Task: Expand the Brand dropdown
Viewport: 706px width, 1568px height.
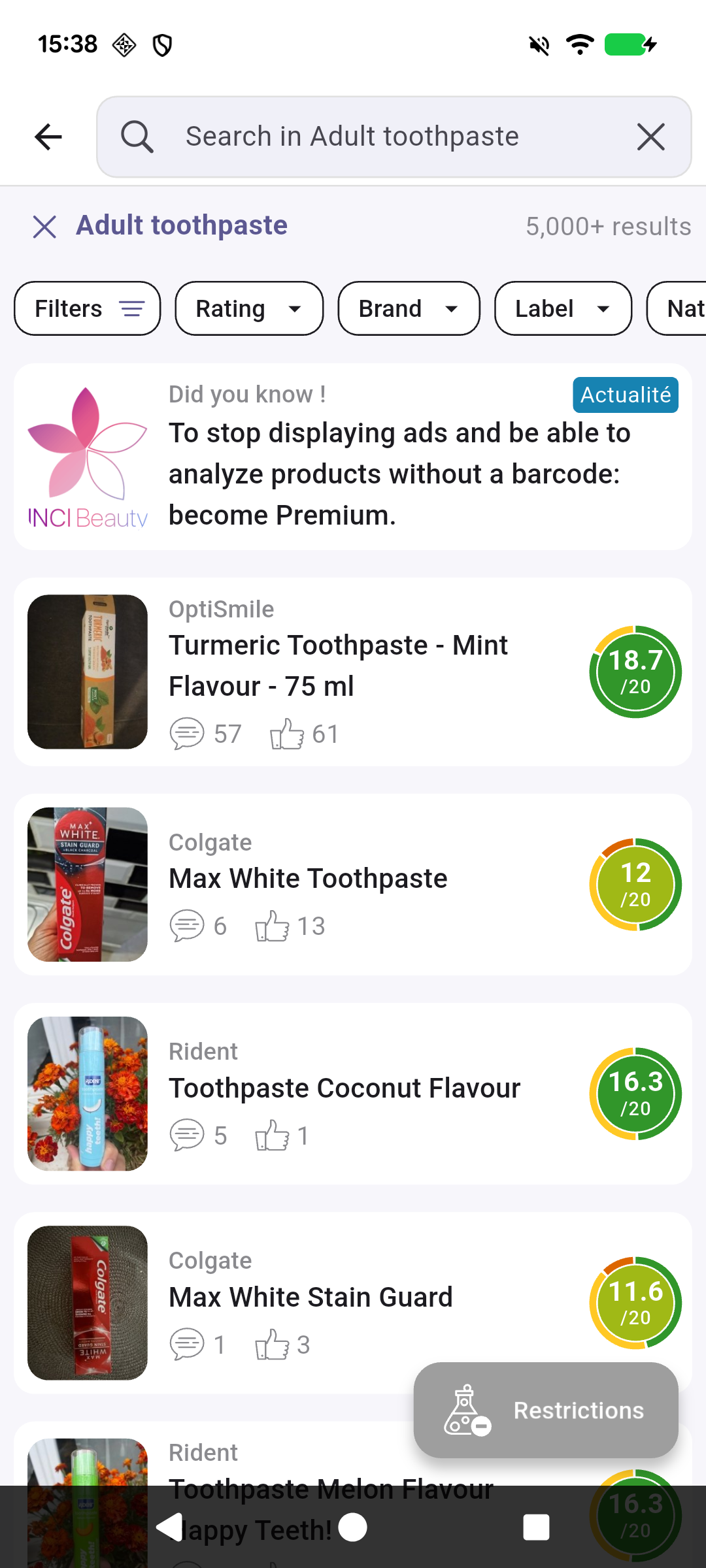Action: click(409, 308)
